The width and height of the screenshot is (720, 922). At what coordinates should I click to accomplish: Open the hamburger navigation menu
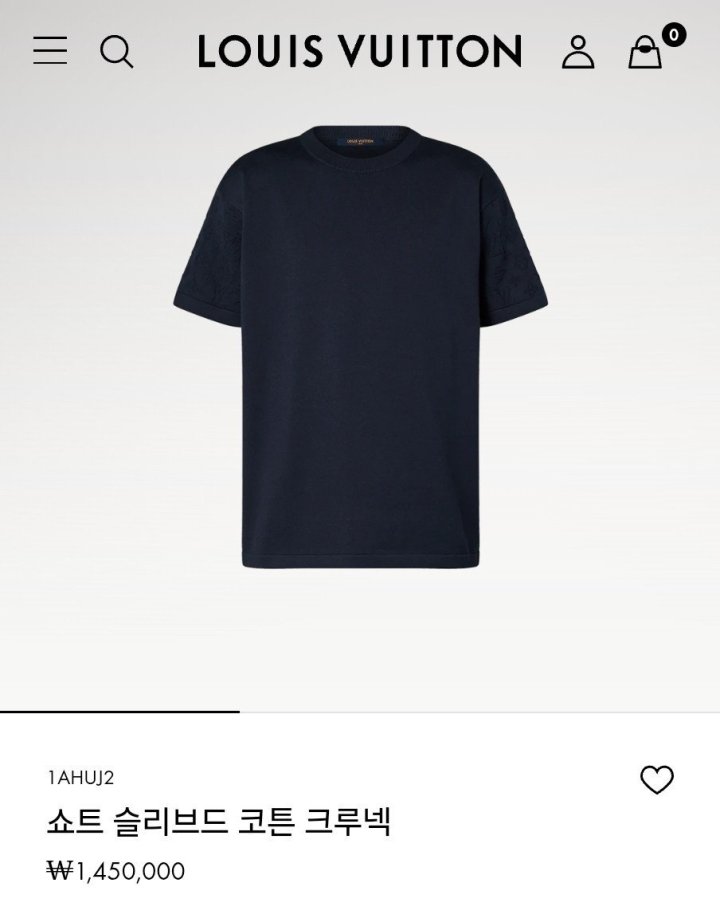[50, 50]
